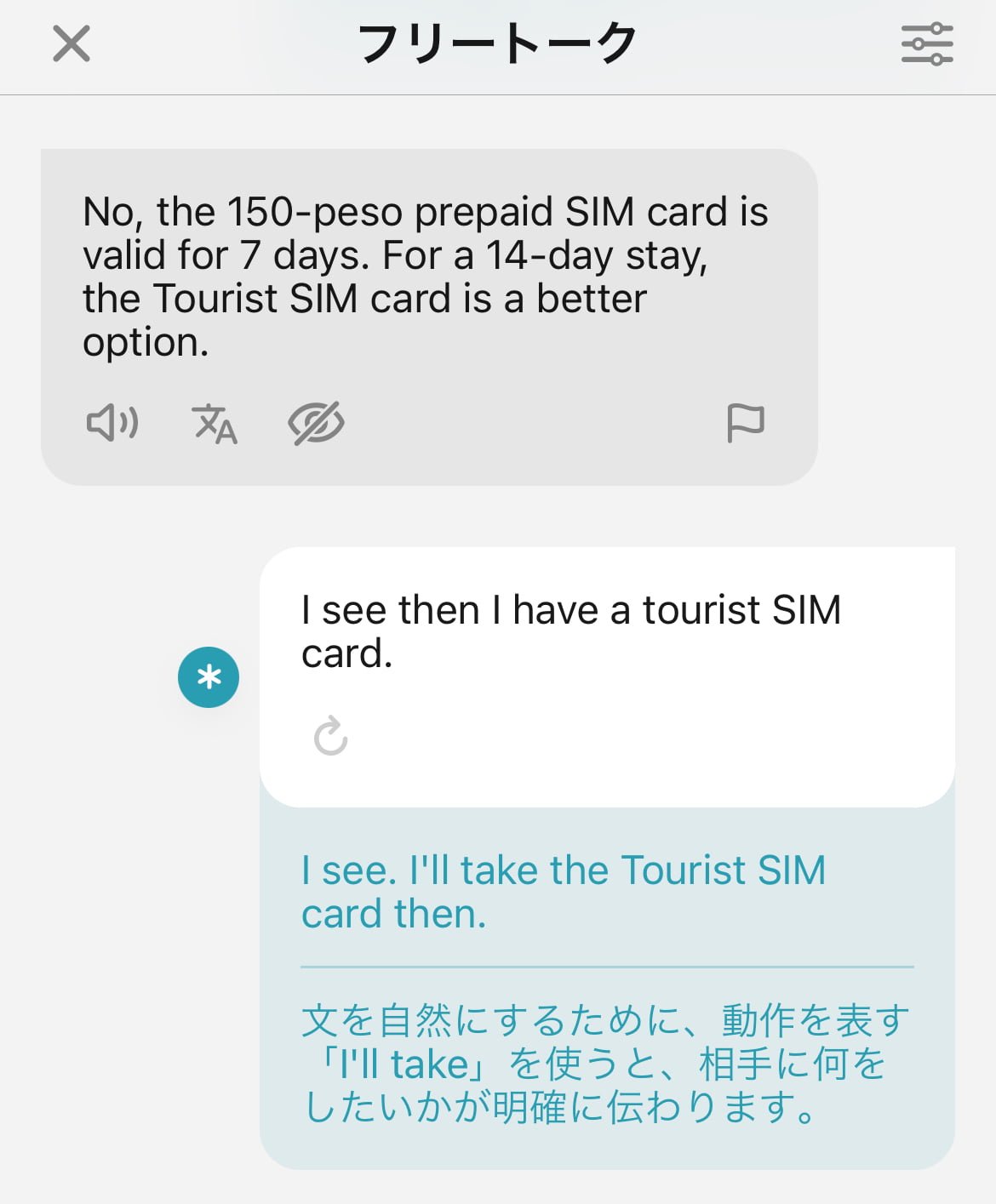Screen dimensions: 996x1204
Task: Retry your spoken reply with the reload icon
Action: (x=330, y=736)
